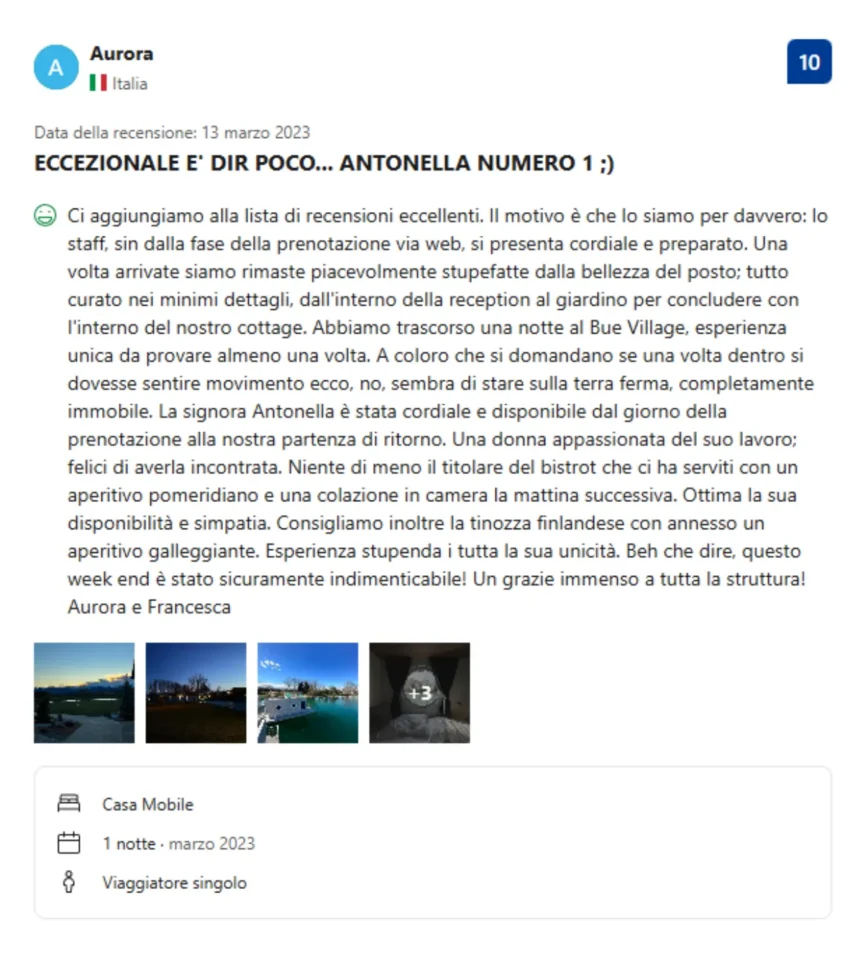863x960 pixels.
Task: Open the first sunset review photo
Action: click(x=84, y=693)
